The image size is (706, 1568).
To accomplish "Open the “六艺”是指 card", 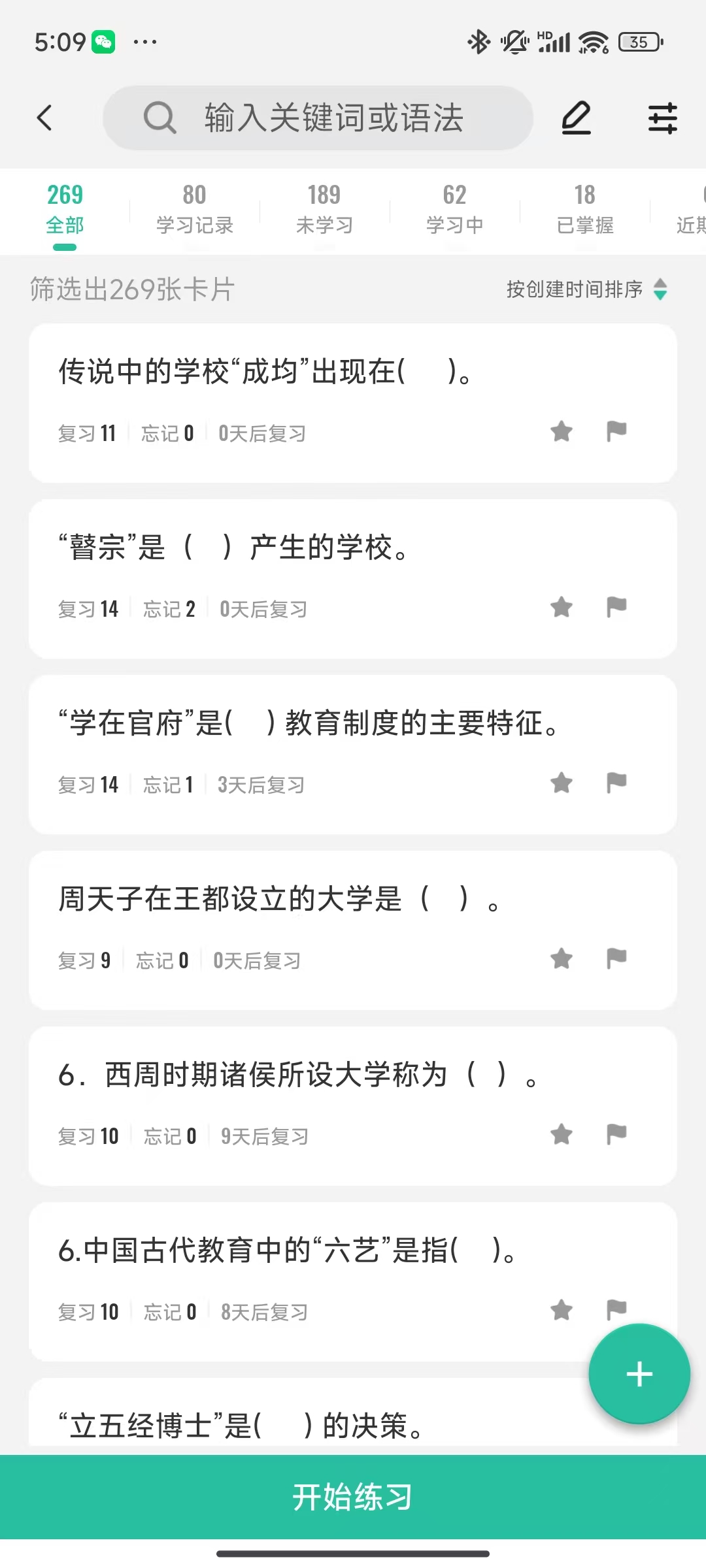I will tap(352, 1282).
